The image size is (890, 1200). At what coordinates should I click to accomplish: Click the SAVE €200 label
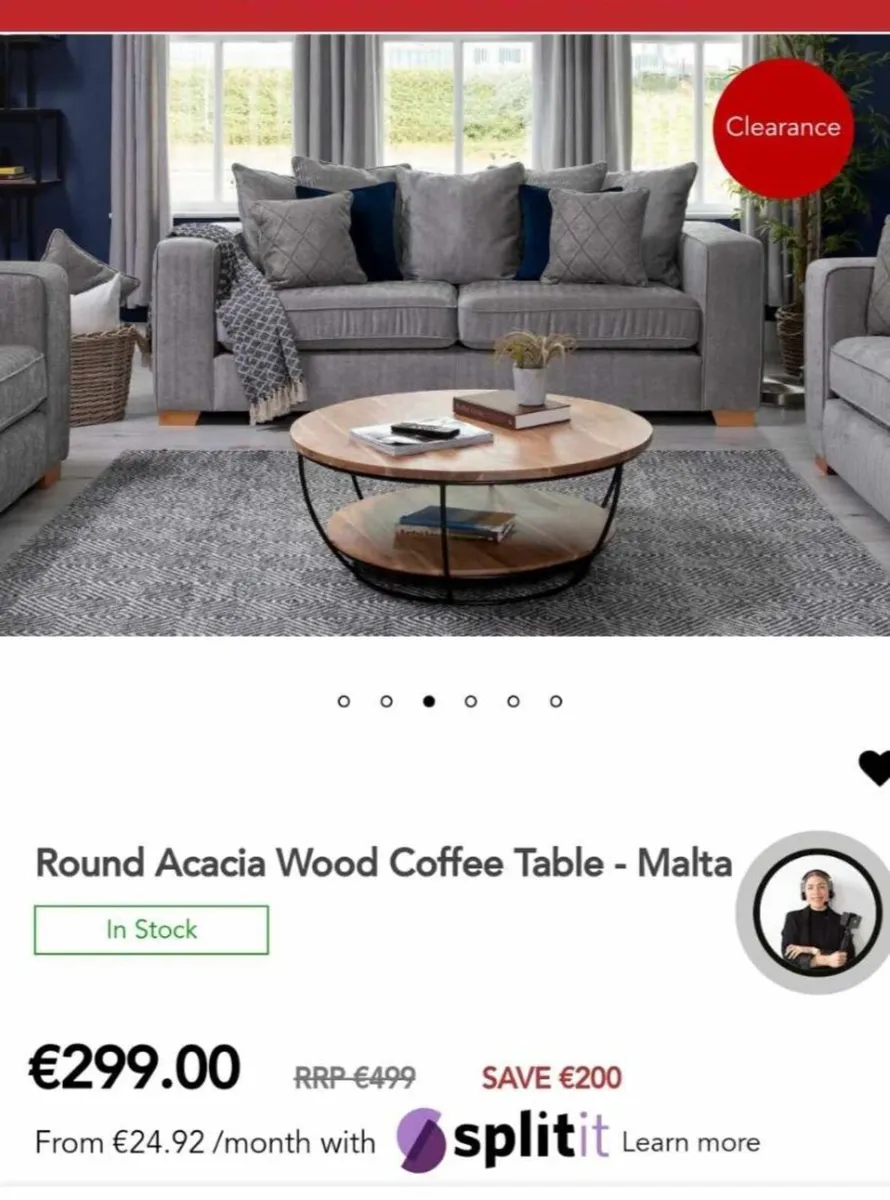tap(549, 1078)
